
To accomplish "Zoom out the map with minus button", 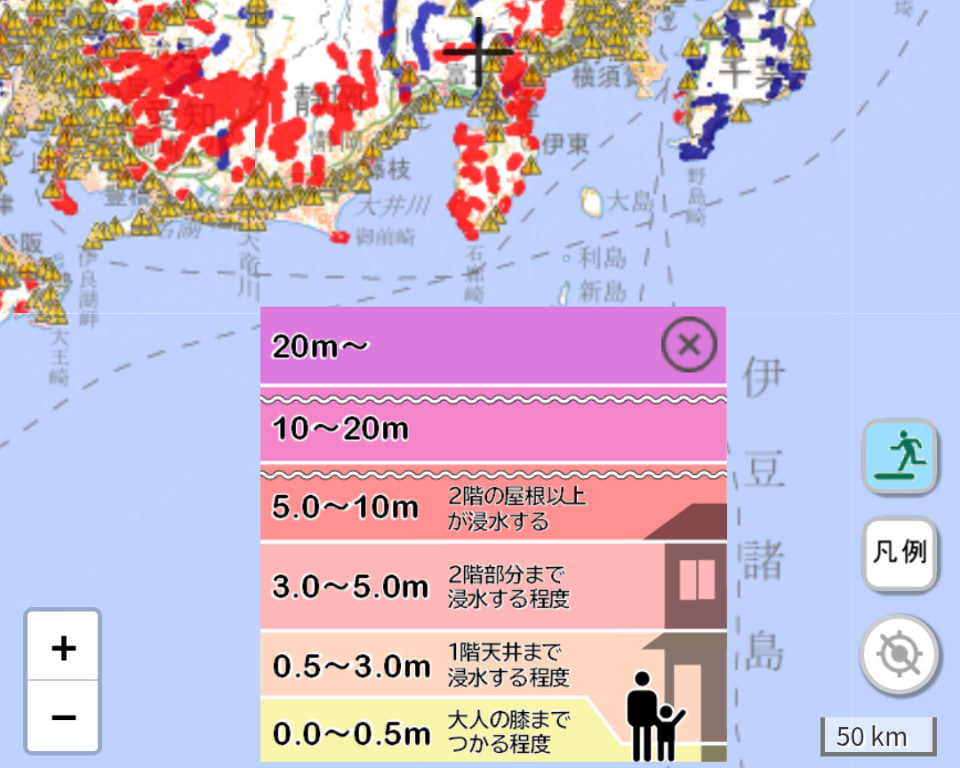I will (63, 716).
